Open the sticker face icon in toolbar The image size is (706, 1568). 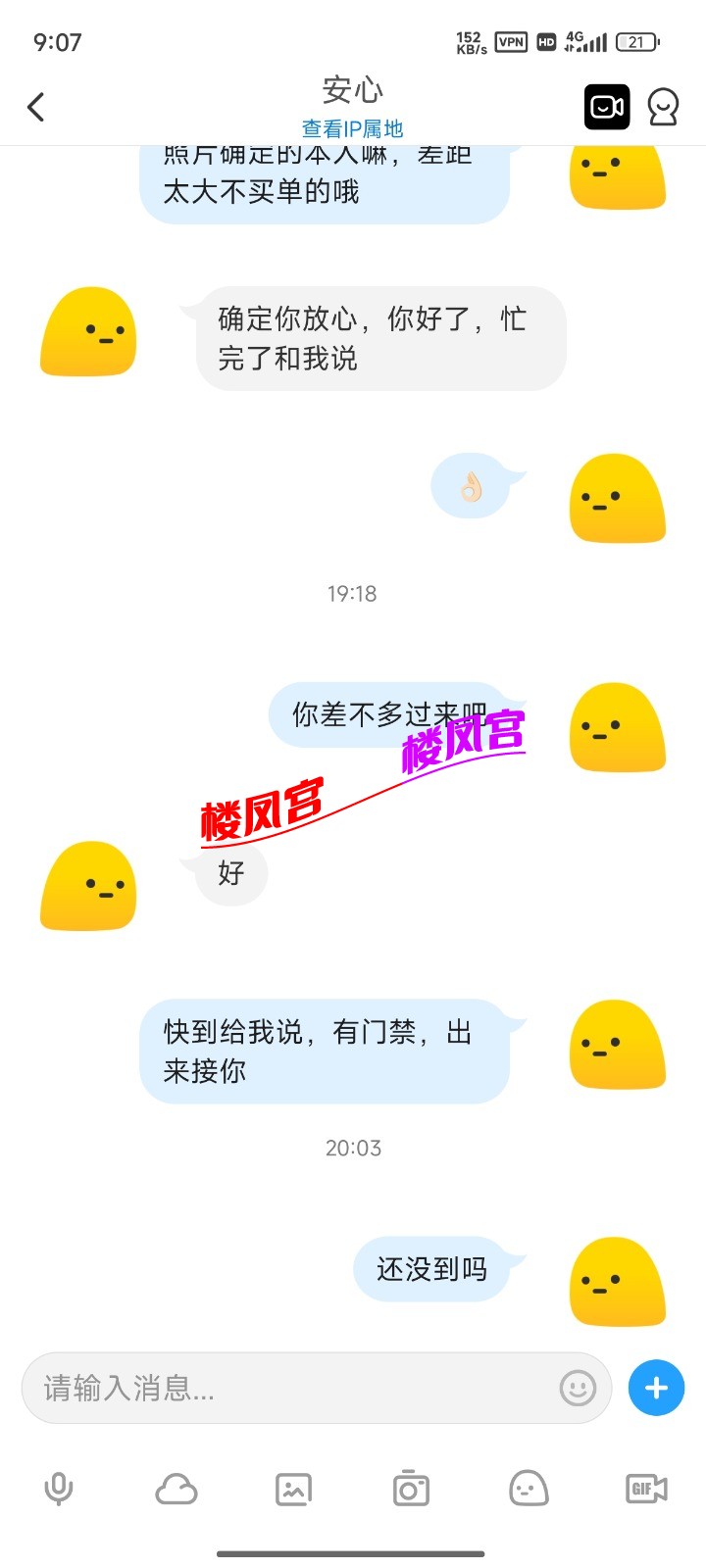pos(529,1489)
